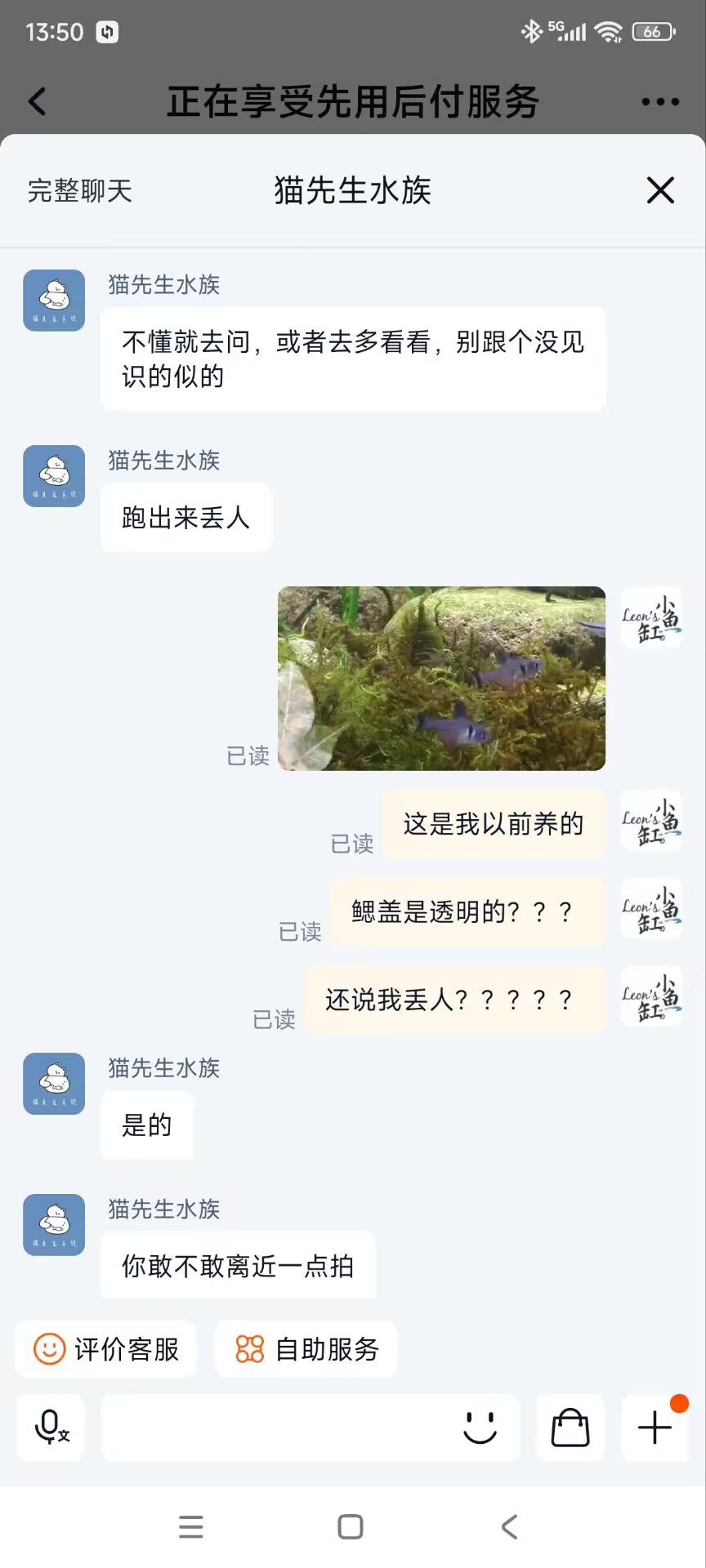Select the message bubble saying 跑出来丢人
This screenshot has width=706, height=1568.
click(185, 517)
